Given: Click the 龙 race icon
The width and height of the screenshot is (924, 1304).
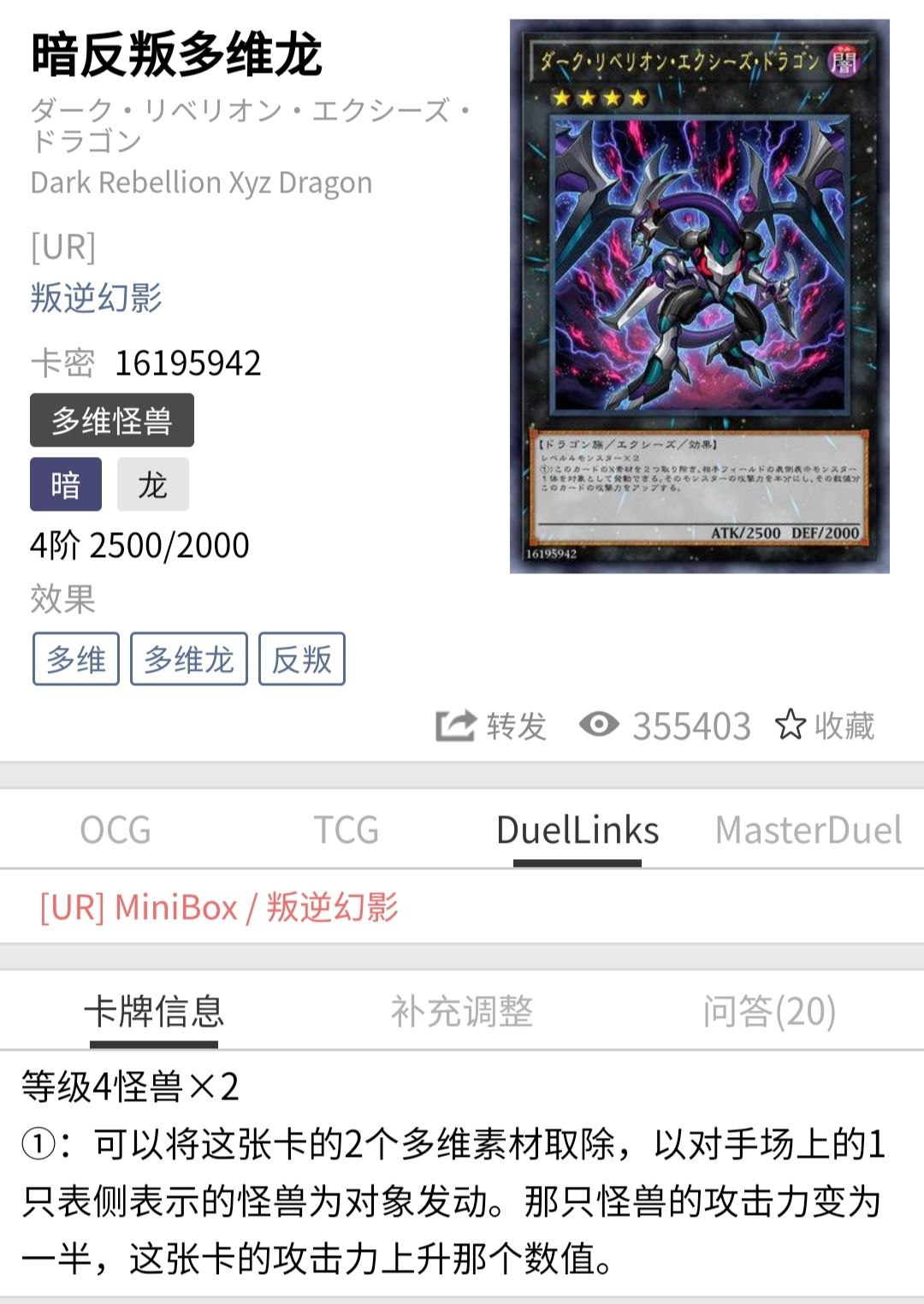Looking at the screenshot, I should 152,483.
